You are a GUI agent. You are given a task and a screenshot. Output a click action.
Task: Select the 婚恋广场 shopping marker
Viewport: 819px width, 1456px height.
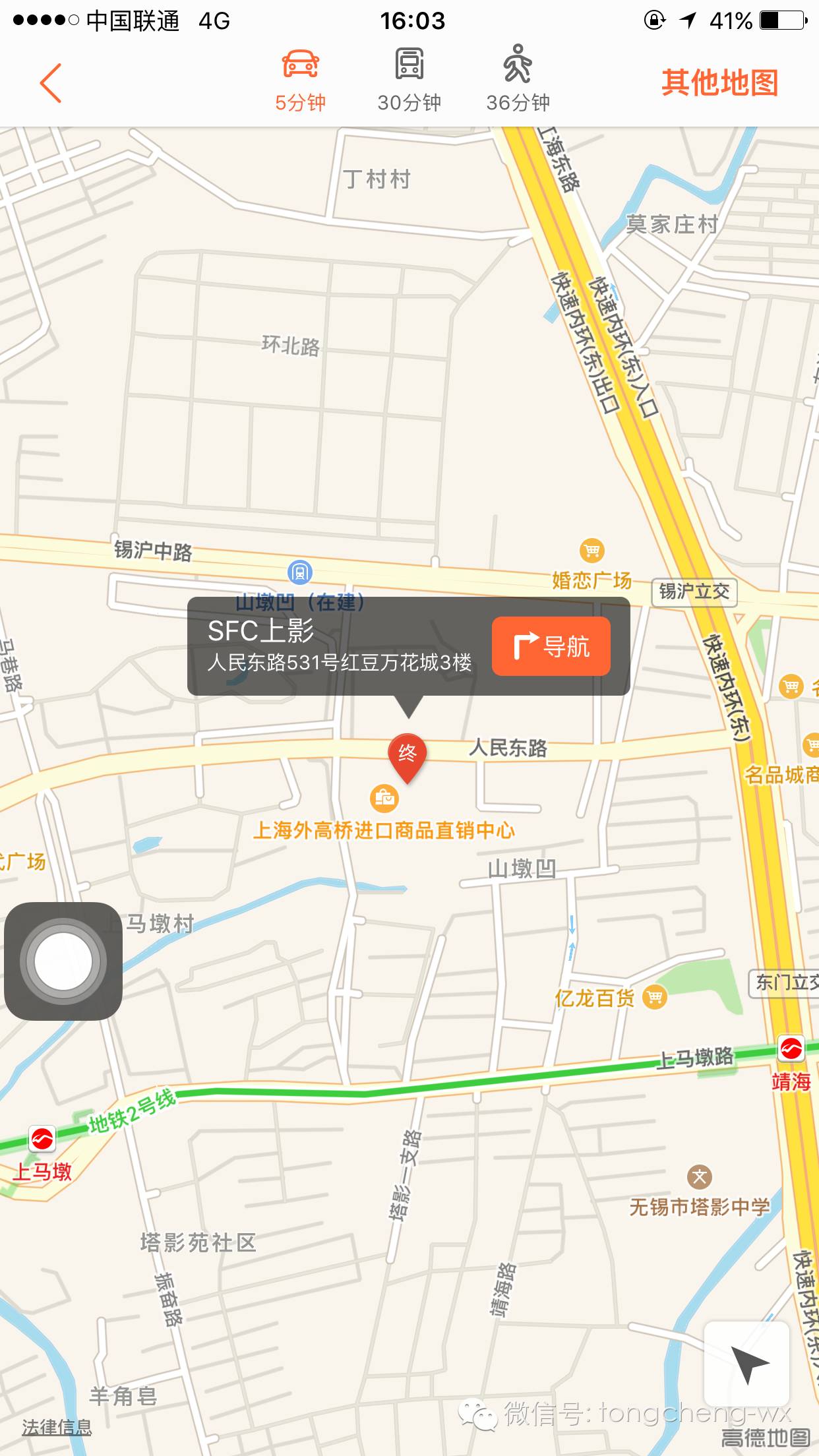tap(591, 550)
